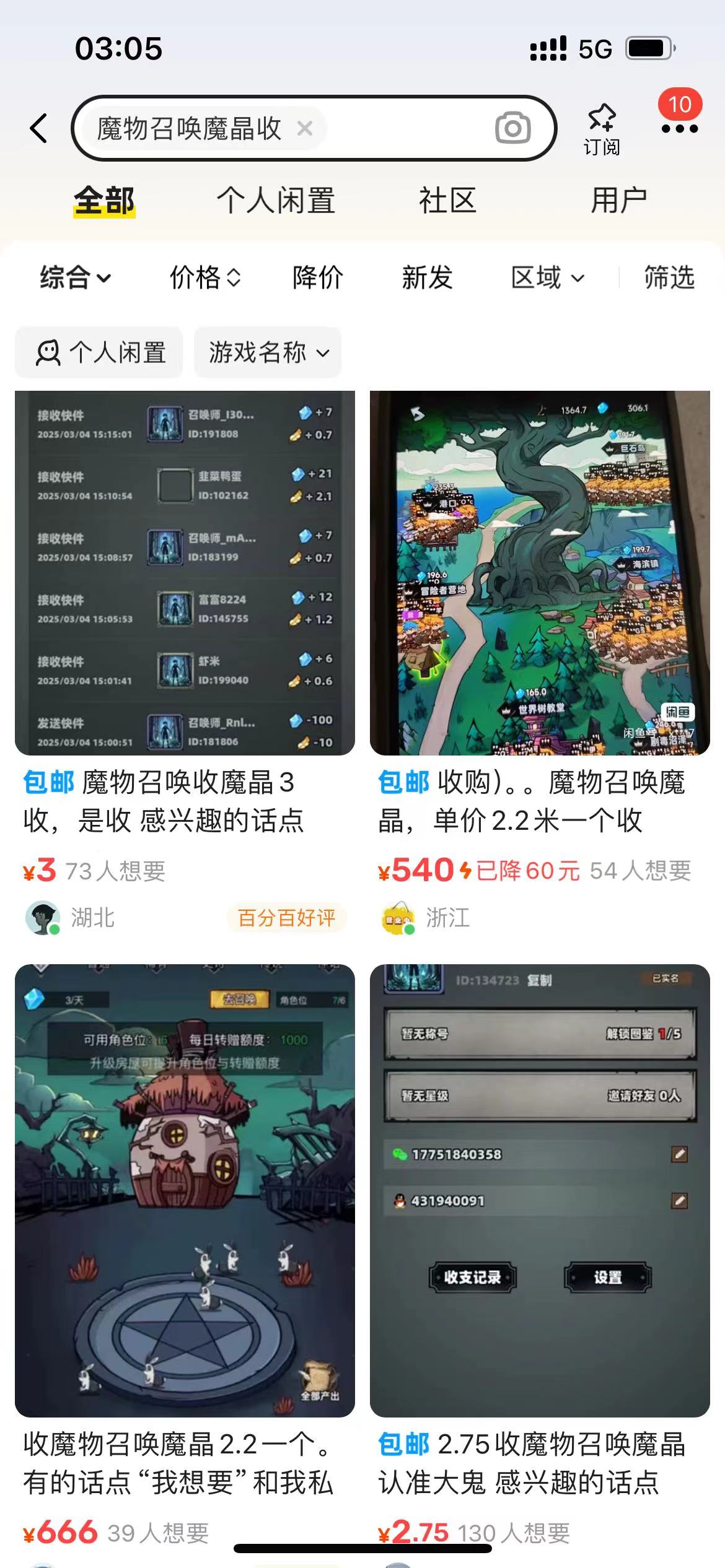
Task: Switch to the 社区 tab
Action: pos(447,201)
